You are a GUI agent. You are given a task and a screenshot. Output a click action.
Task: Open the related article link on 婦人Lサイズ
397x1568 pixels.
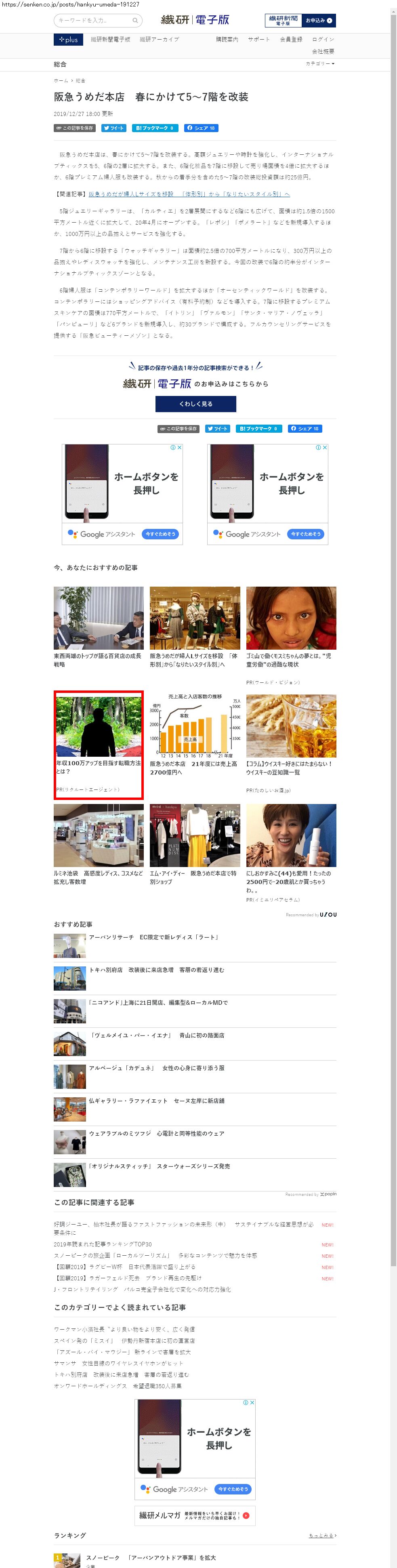point(189,194)
